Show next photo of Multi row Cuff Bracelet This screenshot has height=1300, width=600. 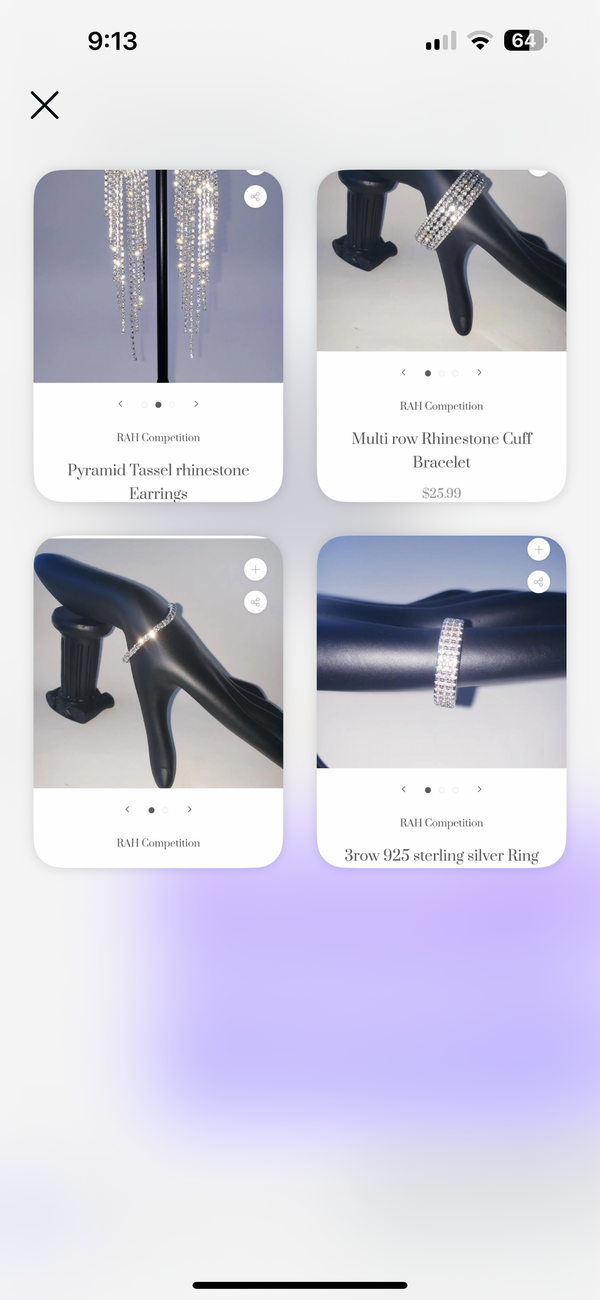[x=479, y=373]
